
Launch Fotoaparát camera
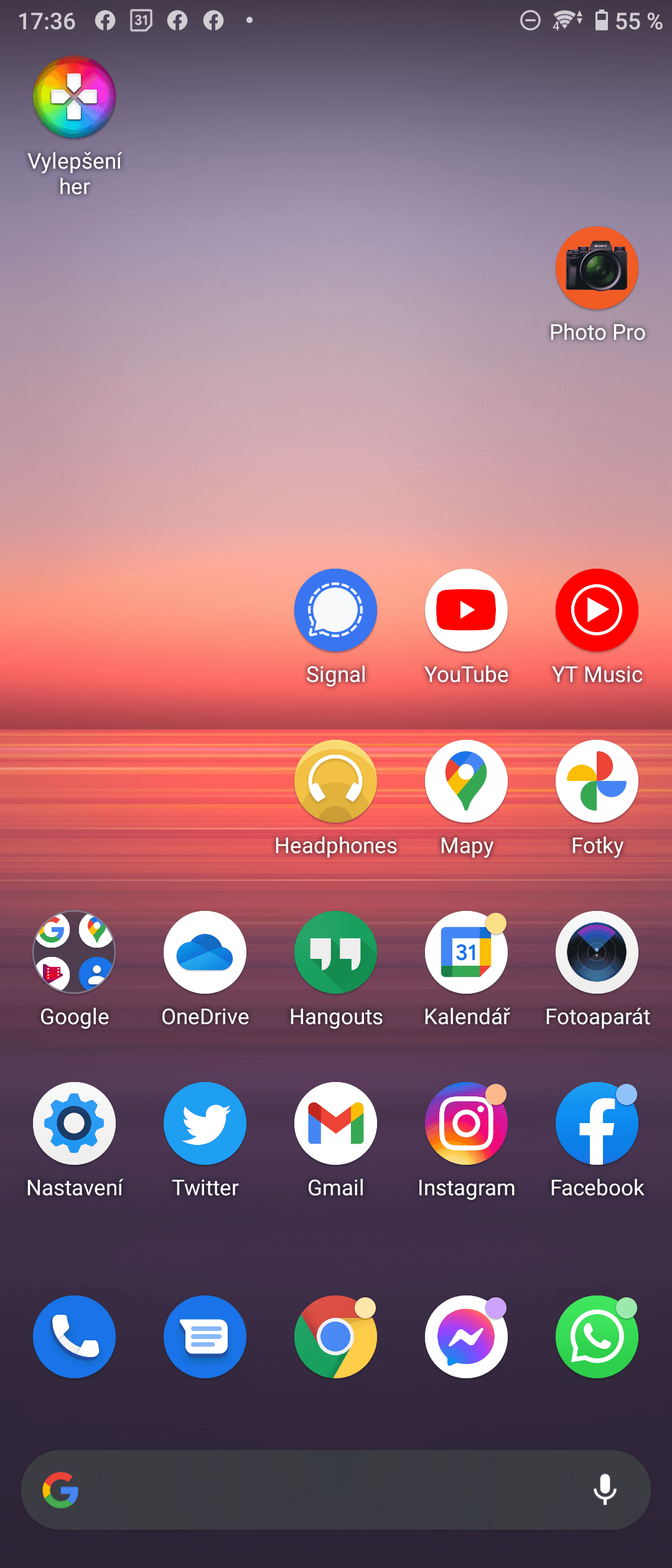click(597, 953)
